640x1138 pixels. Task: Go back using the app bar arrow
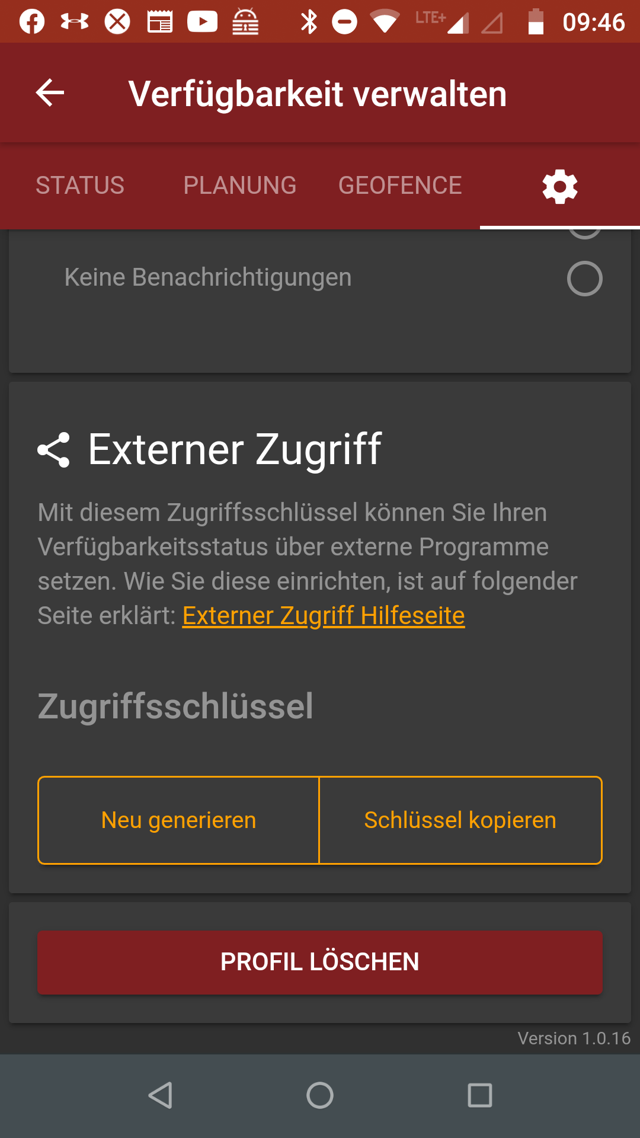point(50,93)
